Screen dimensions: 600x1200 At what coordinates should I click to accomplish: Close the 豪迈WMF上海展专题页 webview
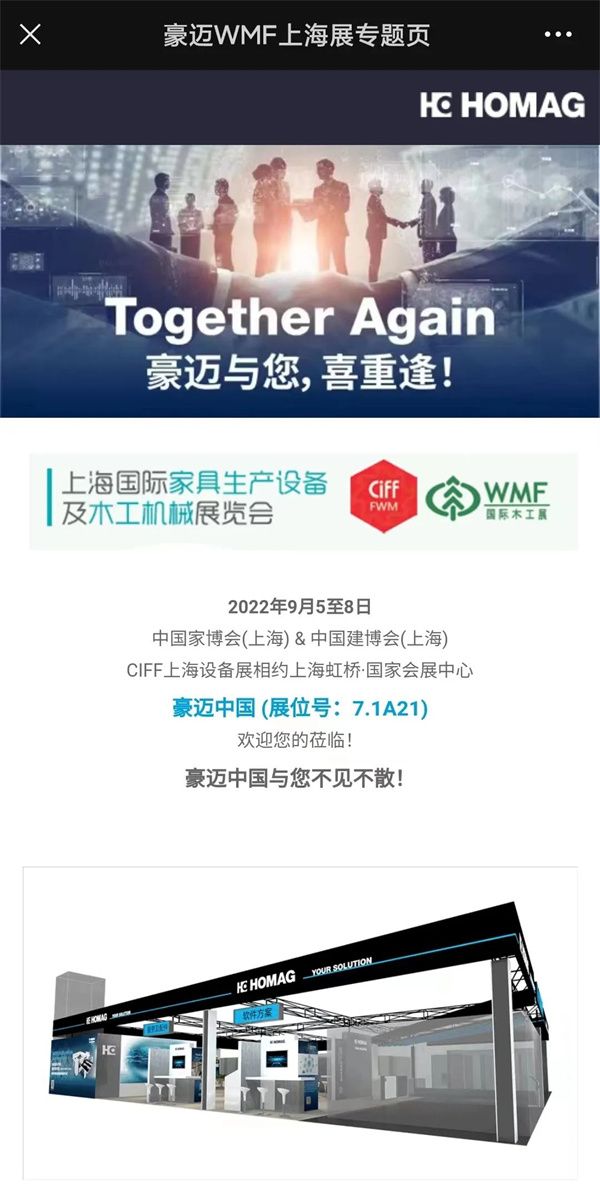[31, 35]
